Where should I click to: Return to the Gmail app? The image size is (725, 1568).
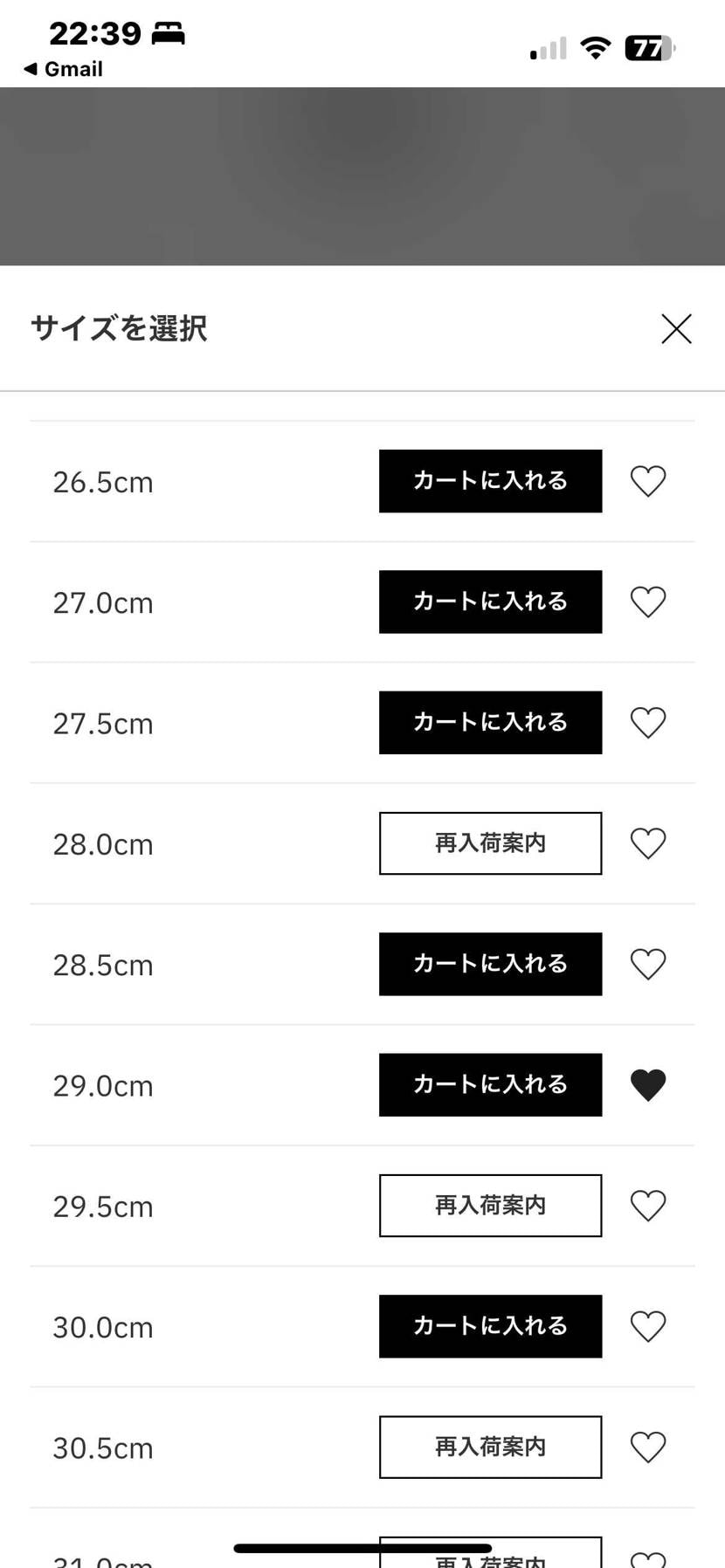(x=63, y=69)
